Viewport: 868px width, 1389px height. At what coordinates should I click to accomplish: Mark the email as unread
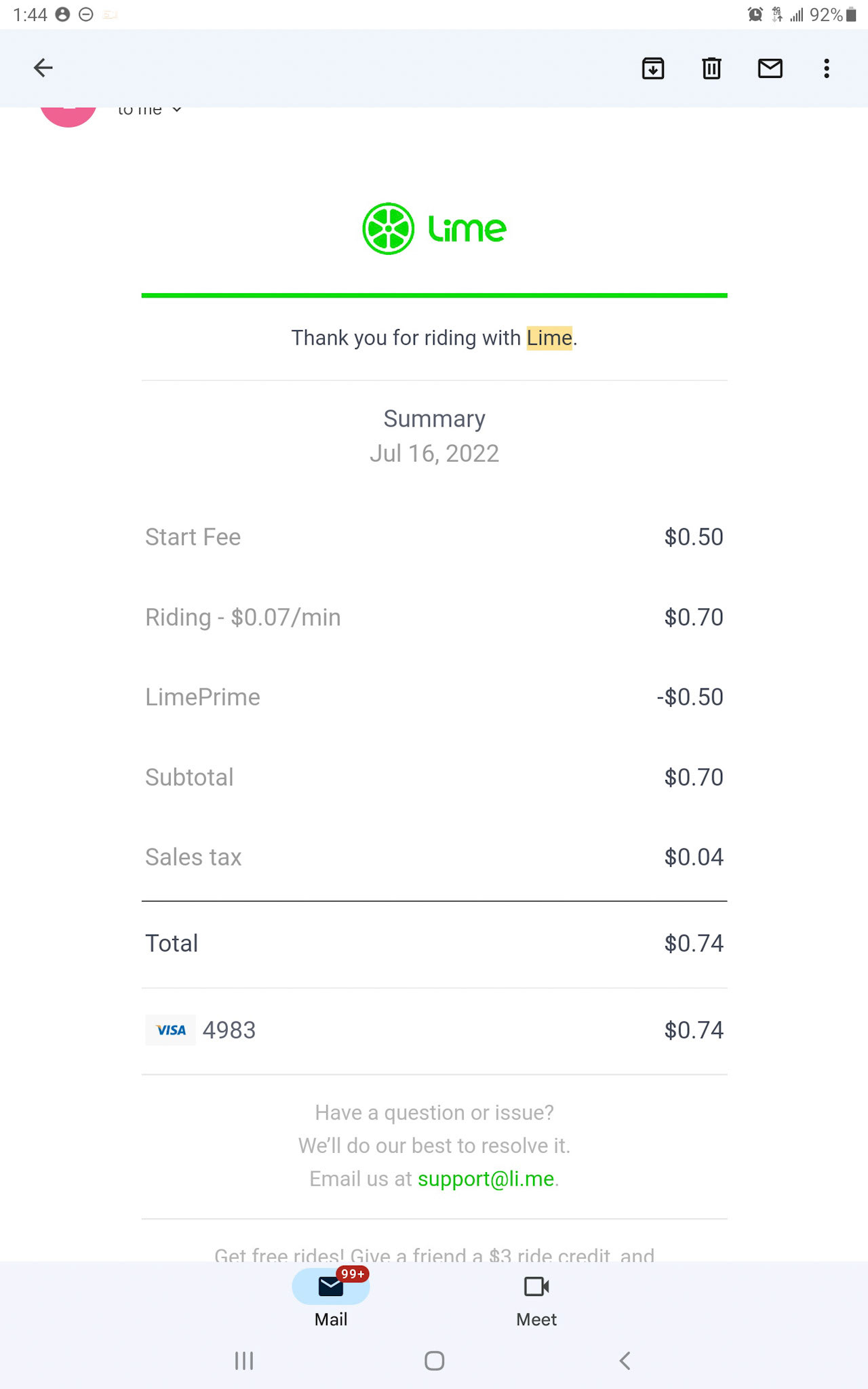(x=770, y=69)
